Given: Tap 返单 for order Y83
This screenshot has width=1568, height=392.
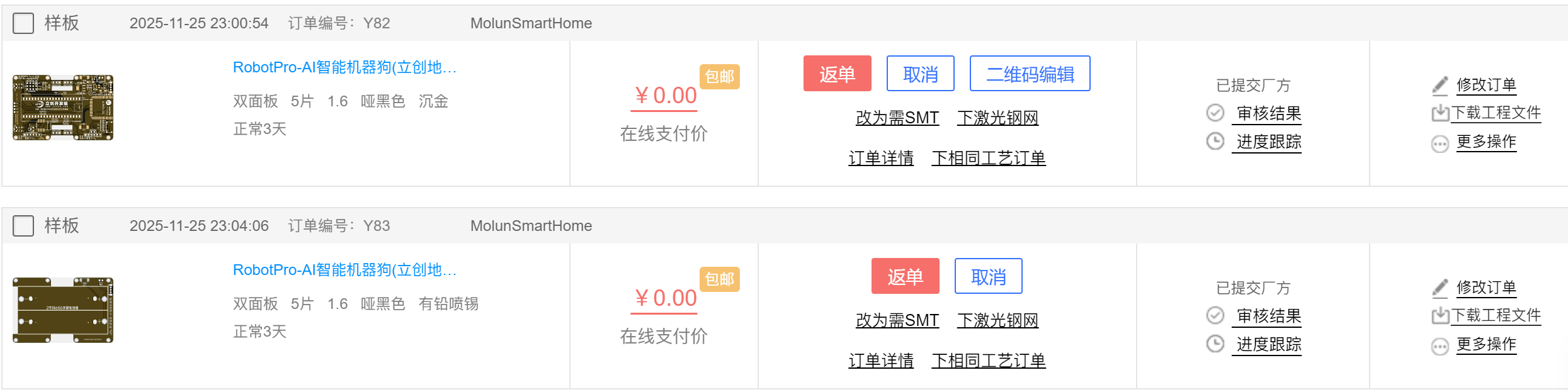Looking at the screenshot, I should (905, 277).
